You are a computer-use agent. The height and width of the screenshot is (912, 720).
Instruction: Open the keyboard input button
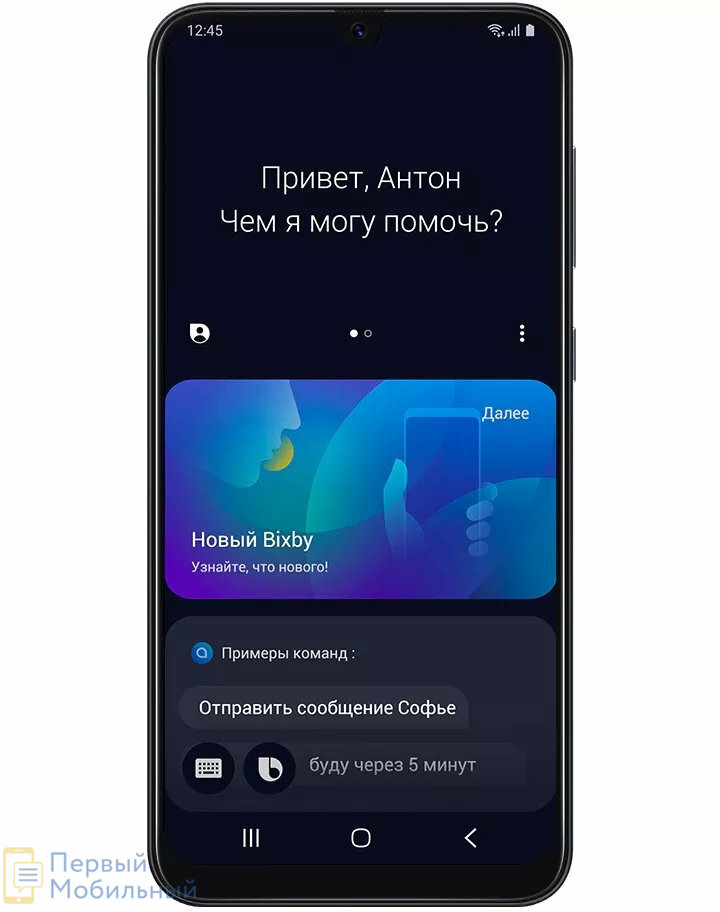(x=208, y=768)
